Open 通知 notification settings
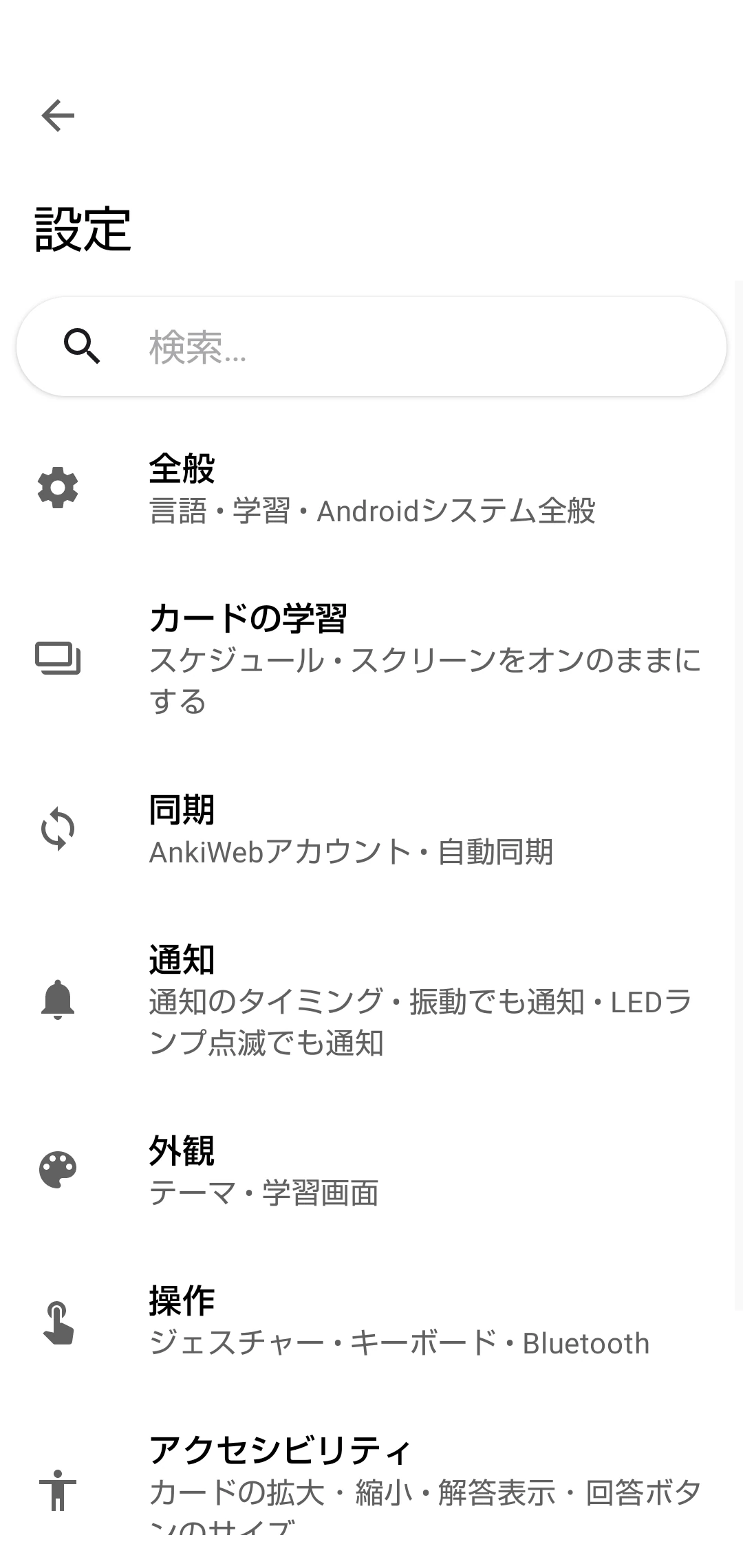Image resolution: width=743 pixels, height=1568 pixels. point(371,1000)
